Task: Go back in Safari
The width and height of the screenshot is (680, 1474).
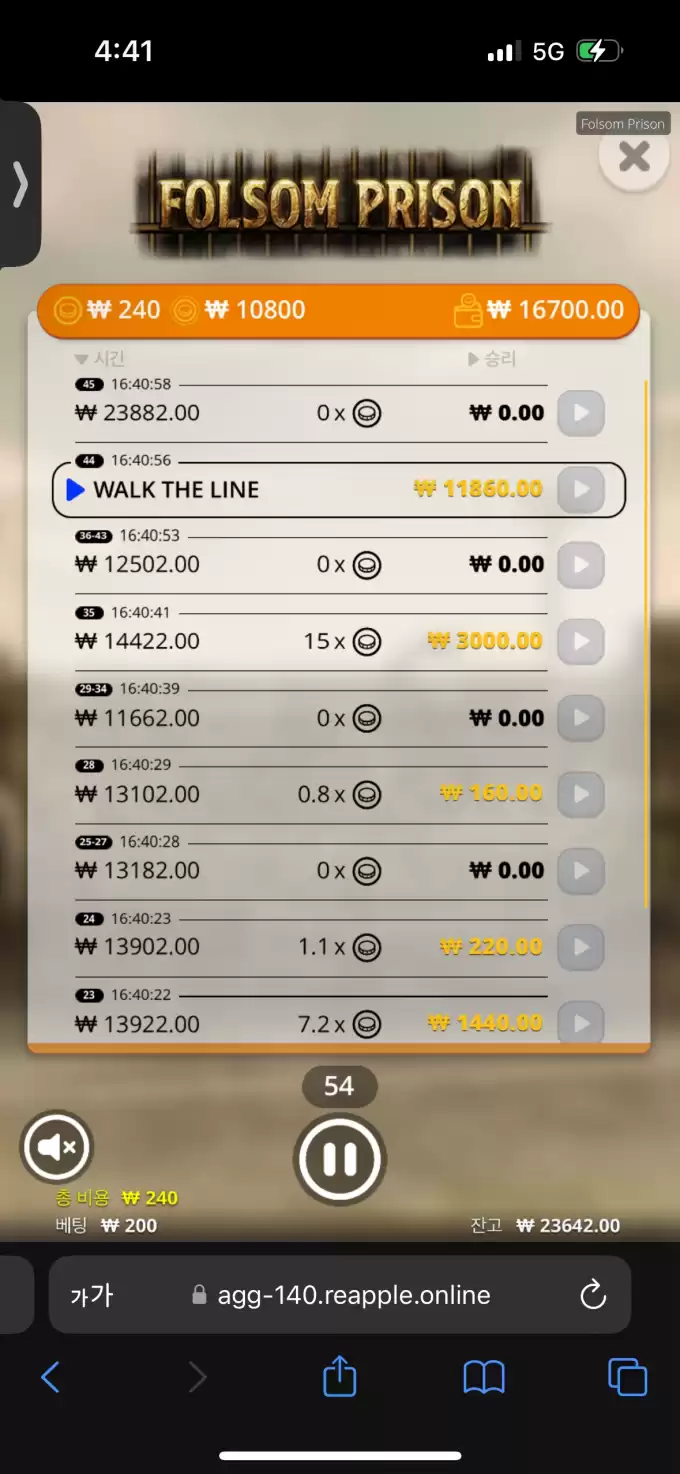Action: [x=51, y=1378]
